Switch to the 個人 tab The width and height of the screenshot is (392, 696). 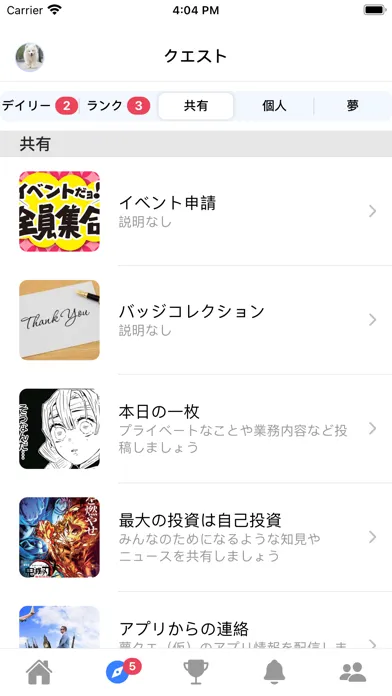tap(274, 106)
